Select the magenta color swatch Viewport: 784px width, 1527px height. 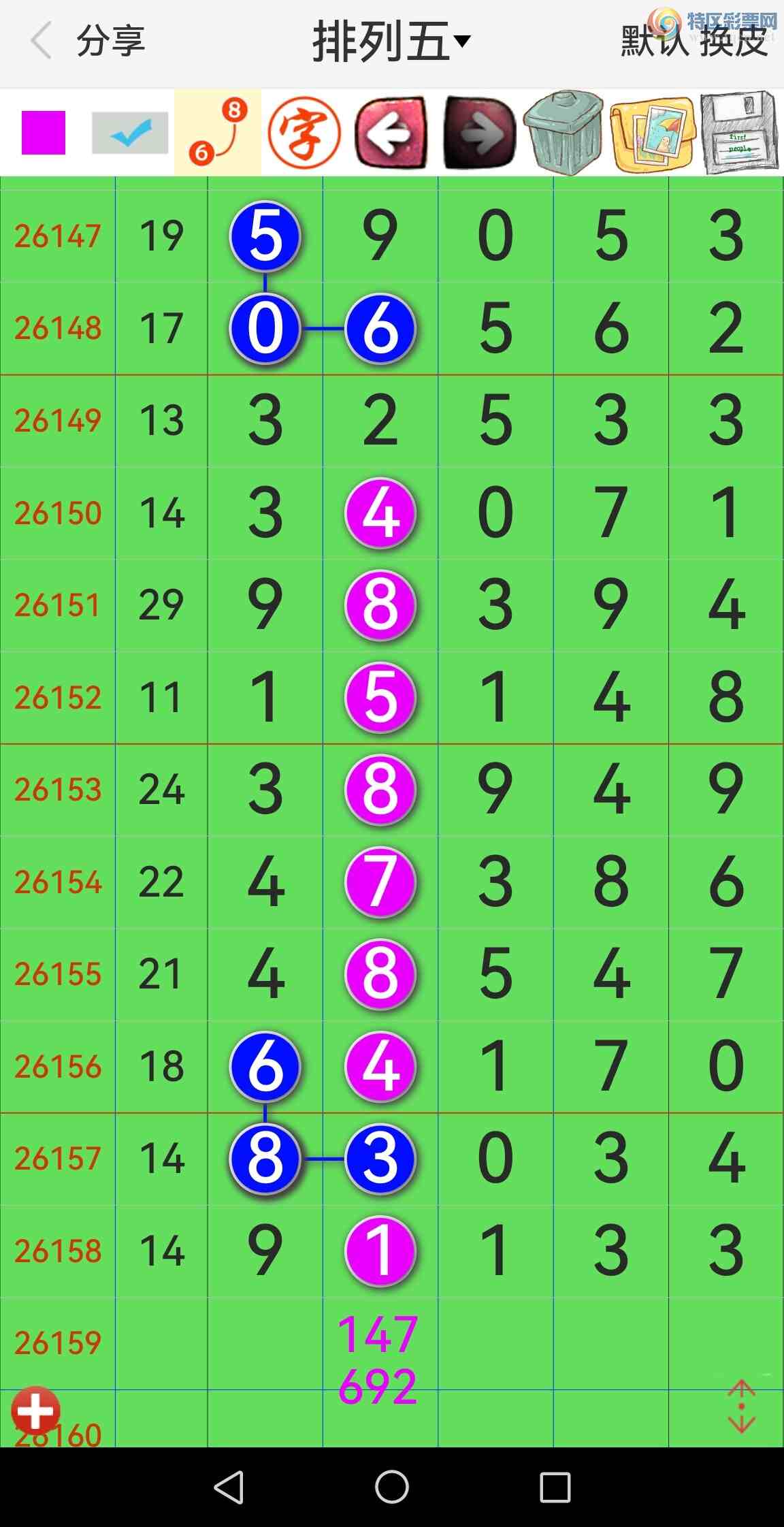pyautogui.click(x=44, y=133)
